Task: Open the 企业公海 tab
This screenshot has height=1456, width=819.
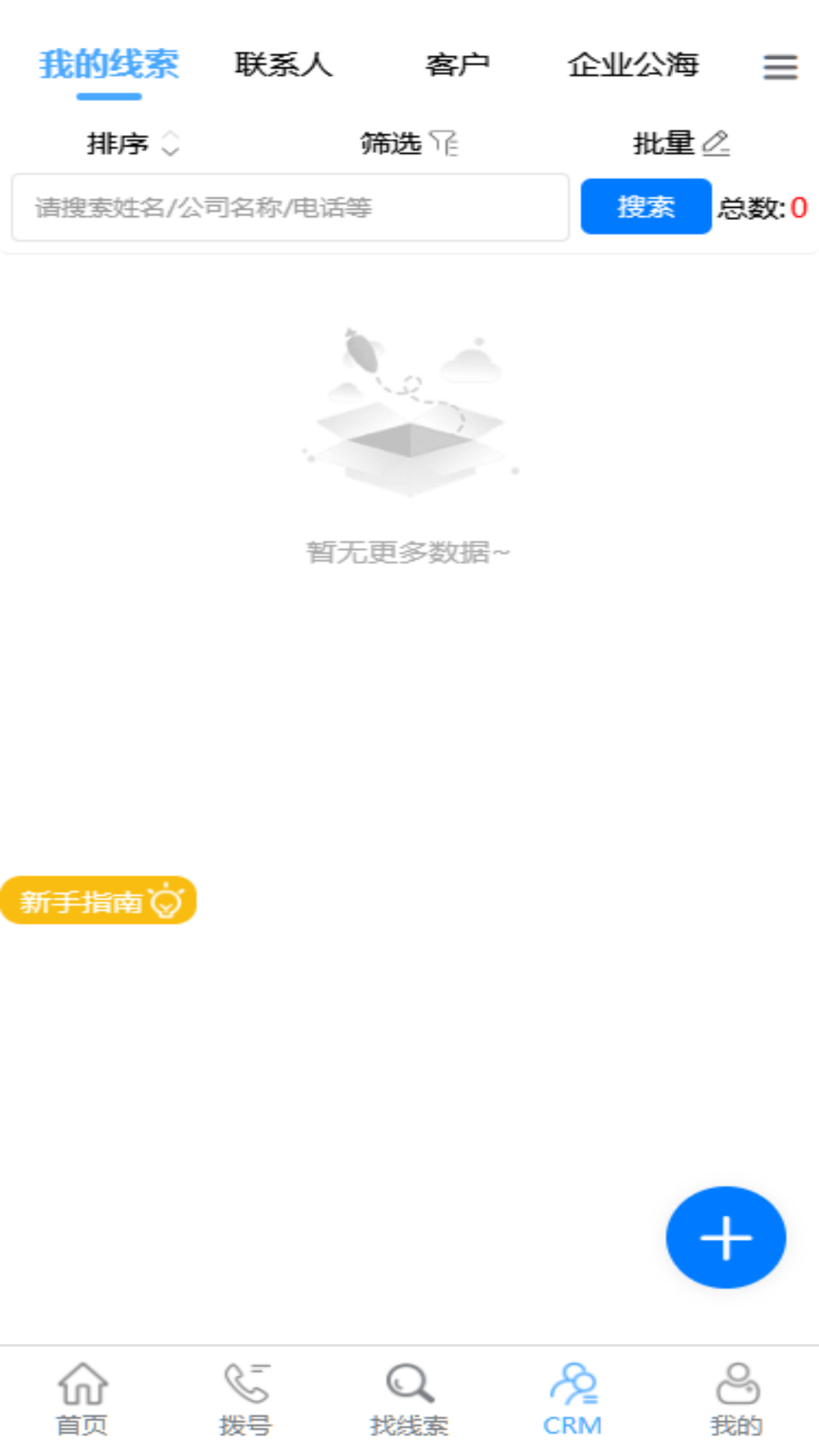Action: [633, 65]
